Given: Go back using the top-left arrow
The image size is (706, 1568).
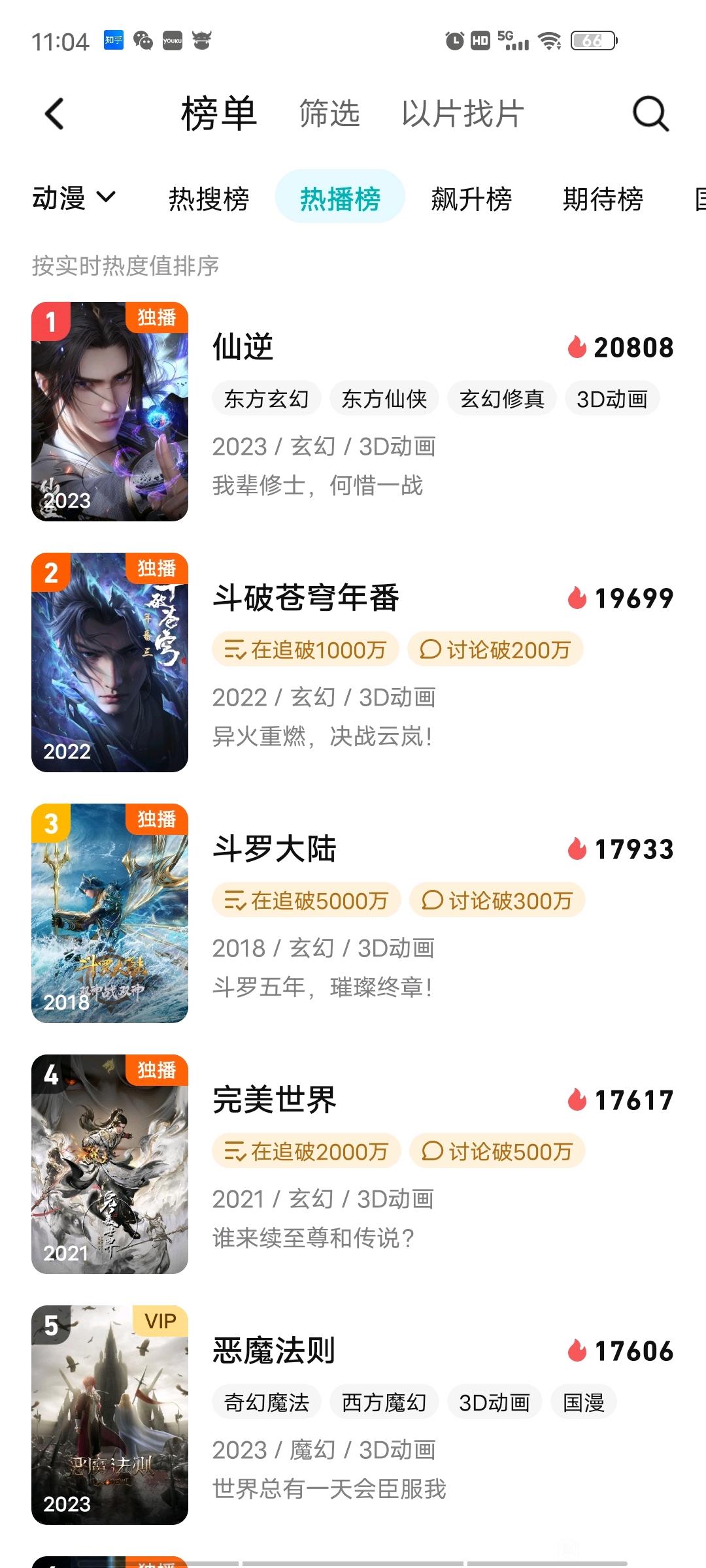Looking at the screenshot, I should point(54,114).
